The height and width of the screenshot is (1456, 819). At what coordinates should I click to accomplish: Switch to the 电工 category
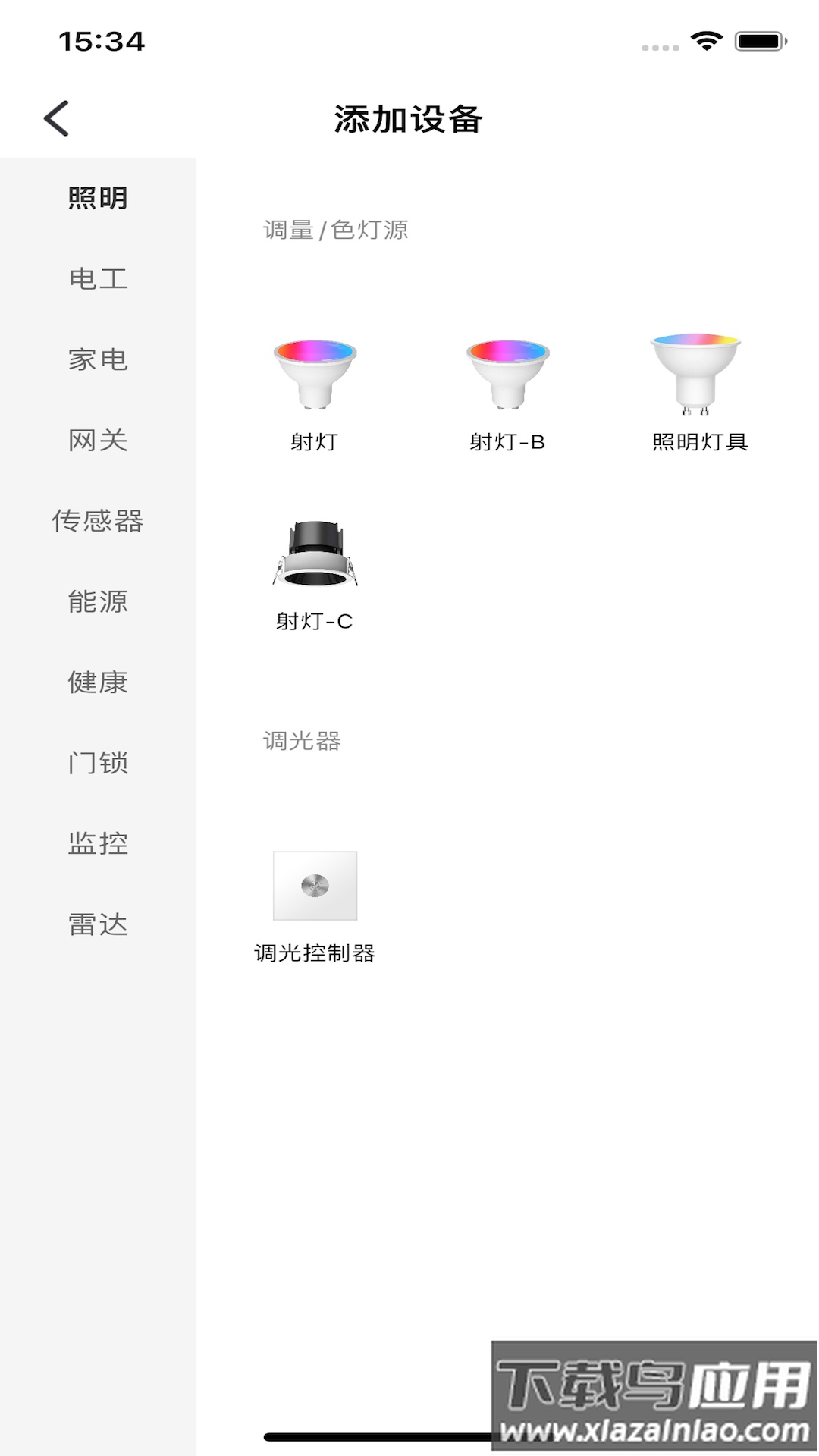point(98,280)
